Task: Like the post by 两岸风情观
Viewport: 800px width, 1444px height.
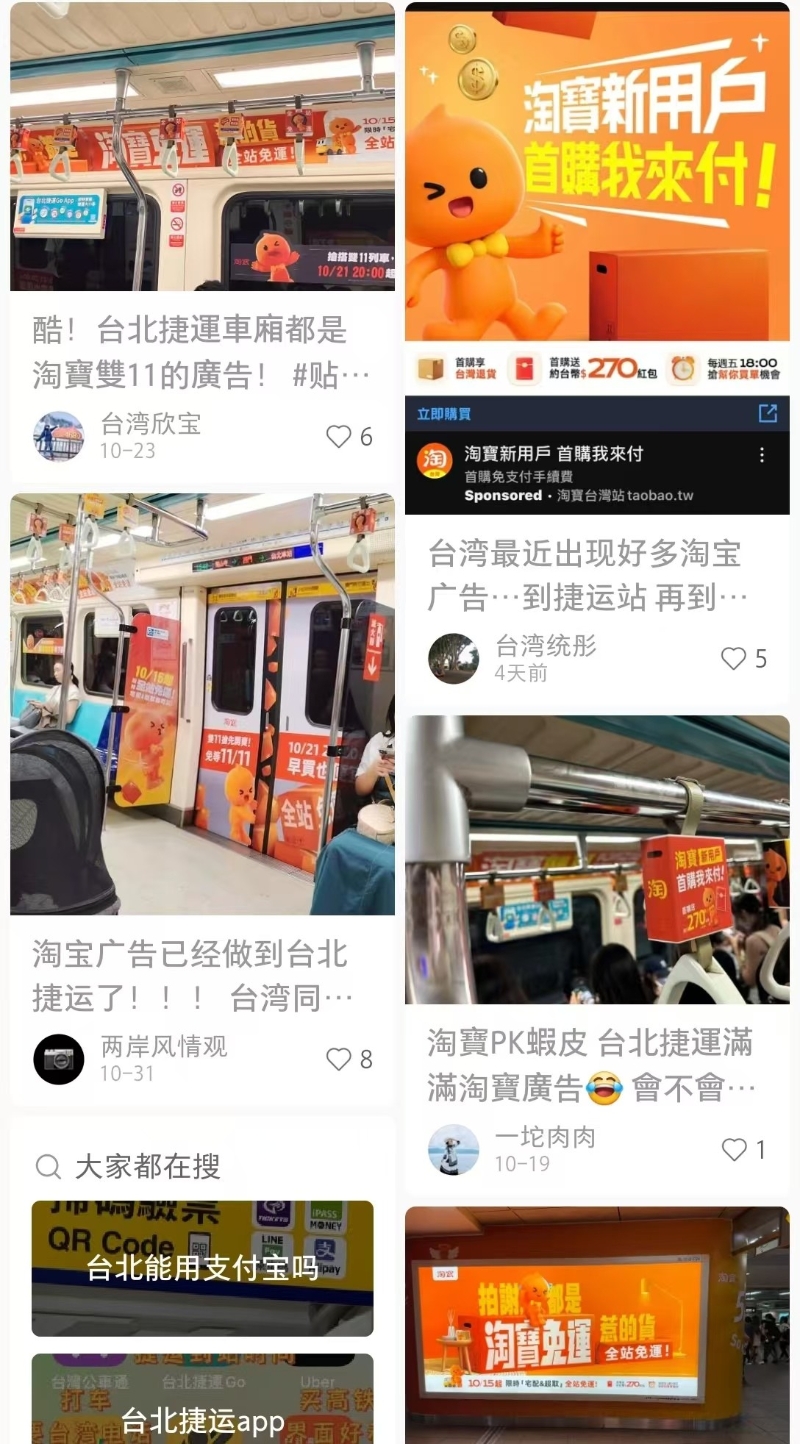Action: point(339,1059)
